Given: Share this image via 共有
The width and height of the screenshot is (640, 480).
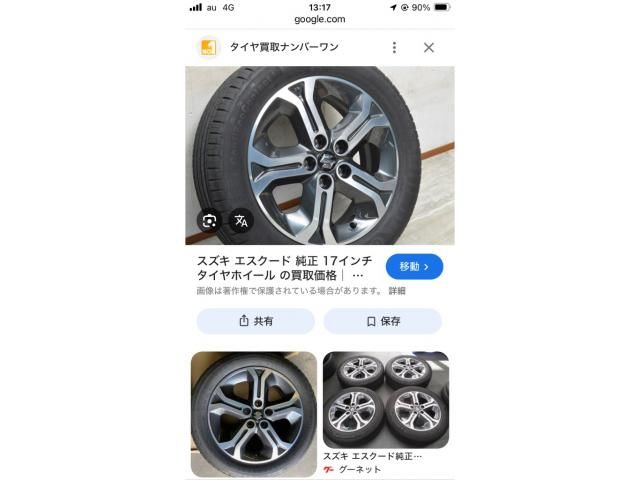Looking at the screenshot, I should (x=255, y=321).
